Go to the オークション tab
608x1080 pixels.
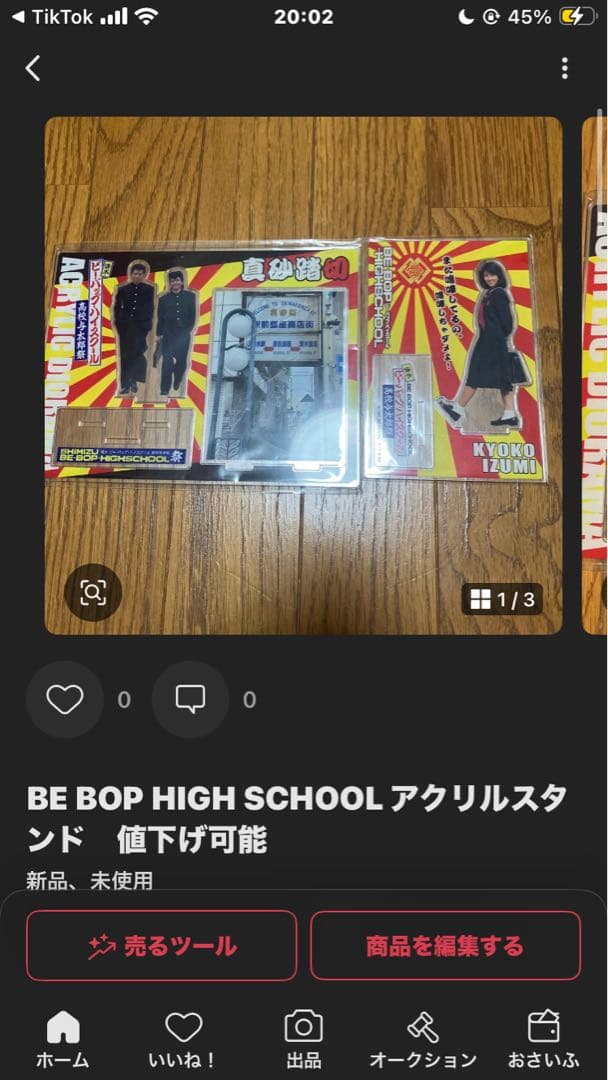[x=423, y=1039]
